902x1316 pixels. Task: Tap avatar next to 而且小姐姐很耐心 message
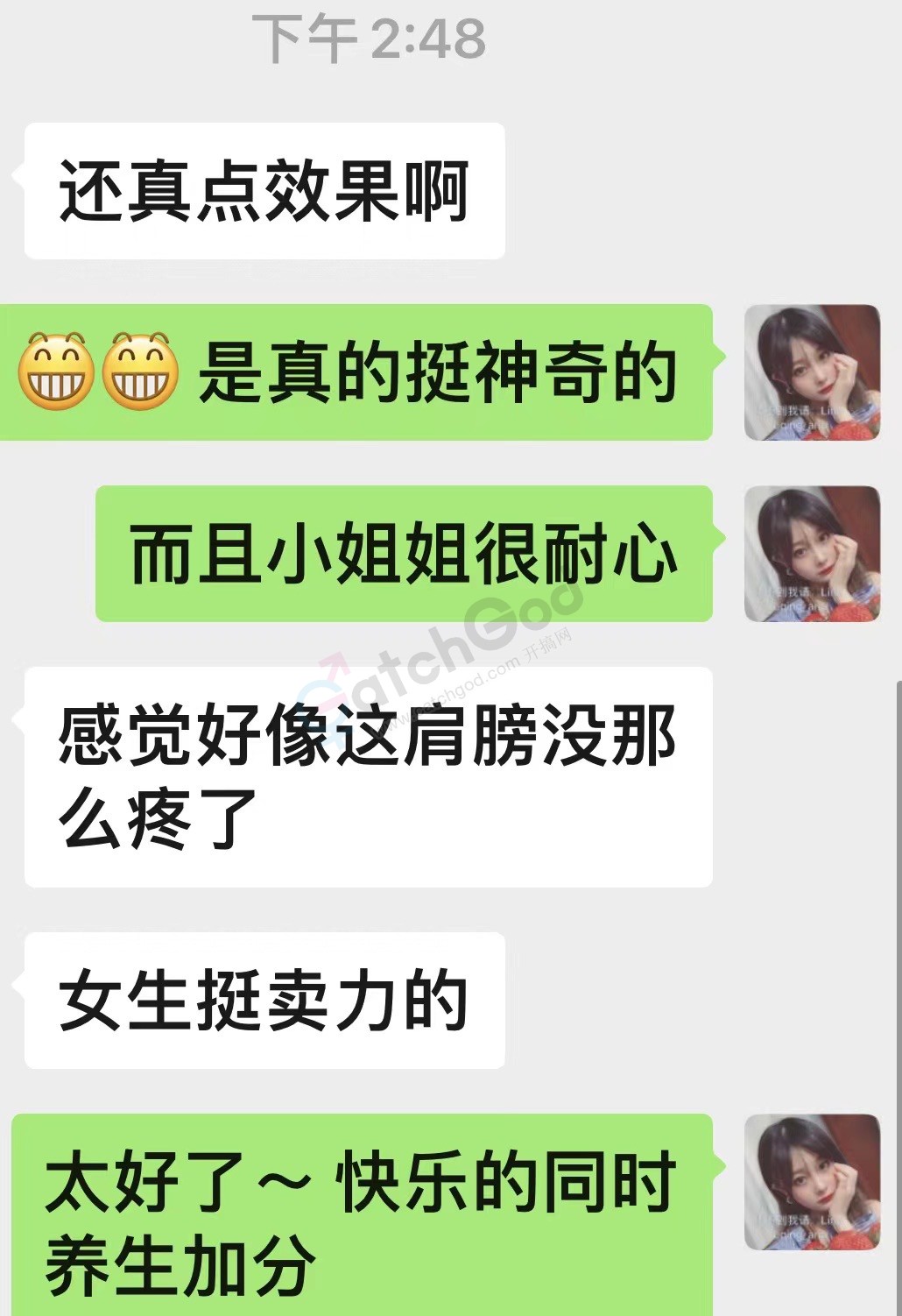[x=812, y=554]
